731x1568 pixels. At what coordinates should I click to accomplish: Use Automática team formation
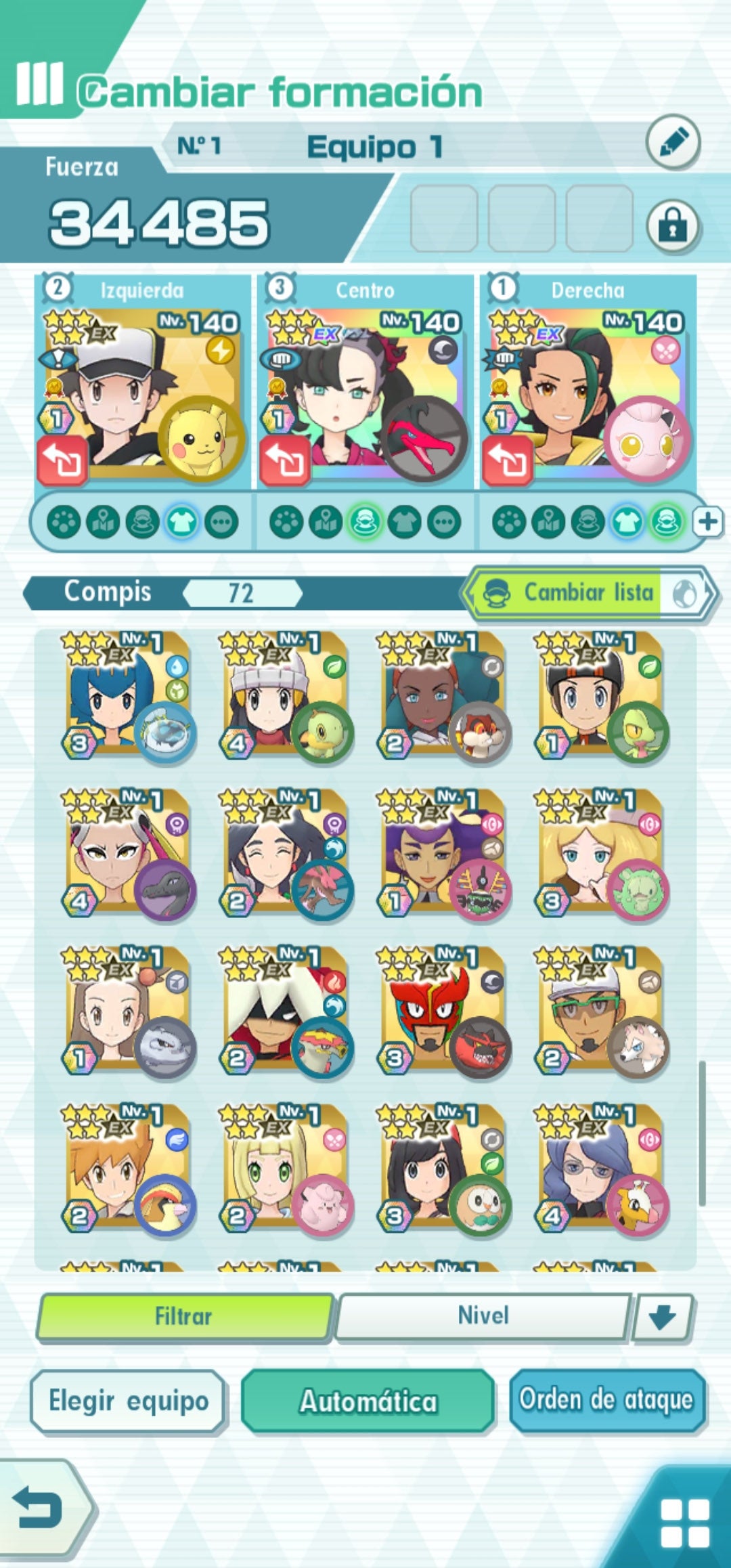coord(368,1400)
